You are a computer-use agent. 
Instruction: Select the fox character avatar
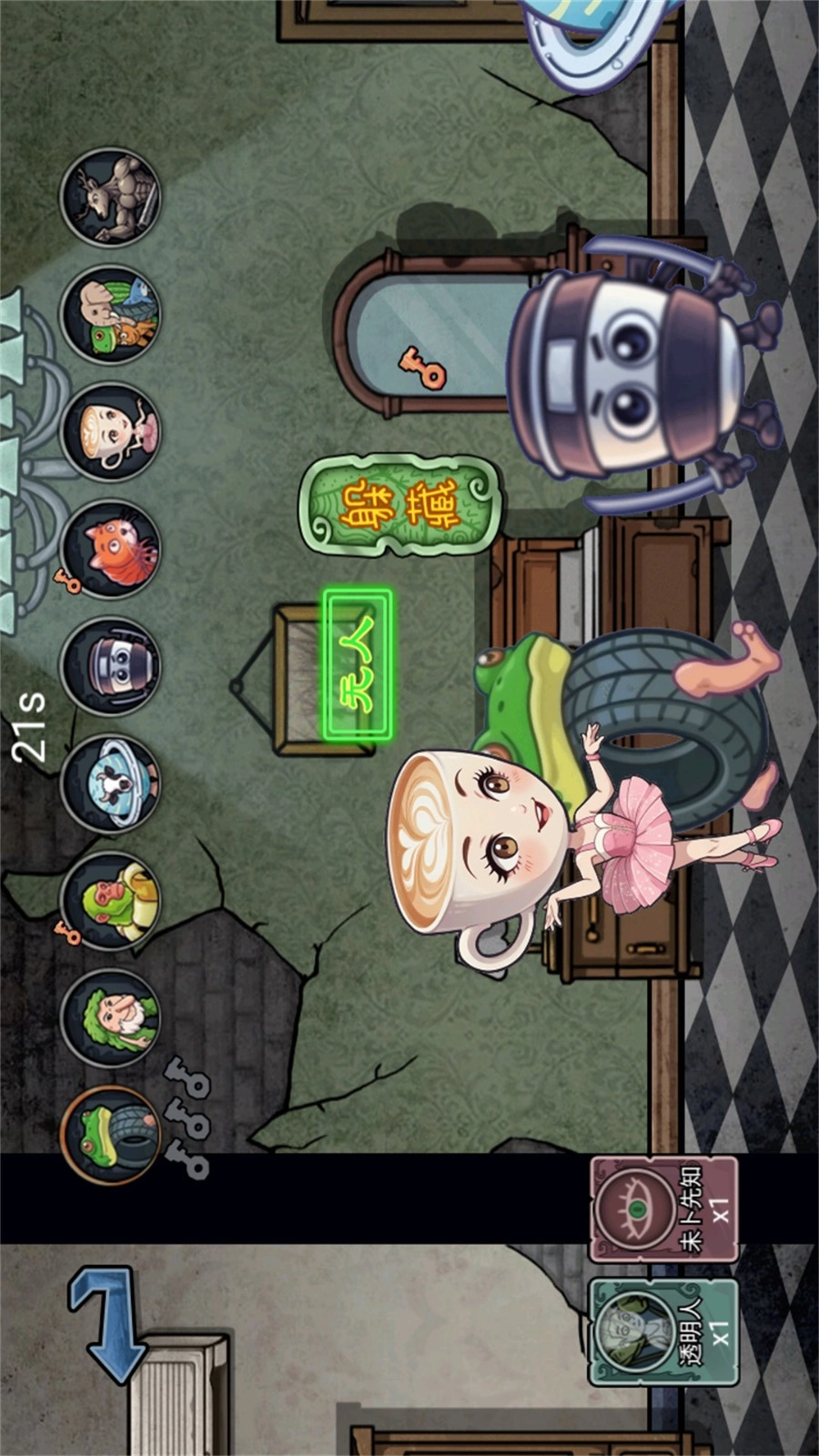click(111, 549)
